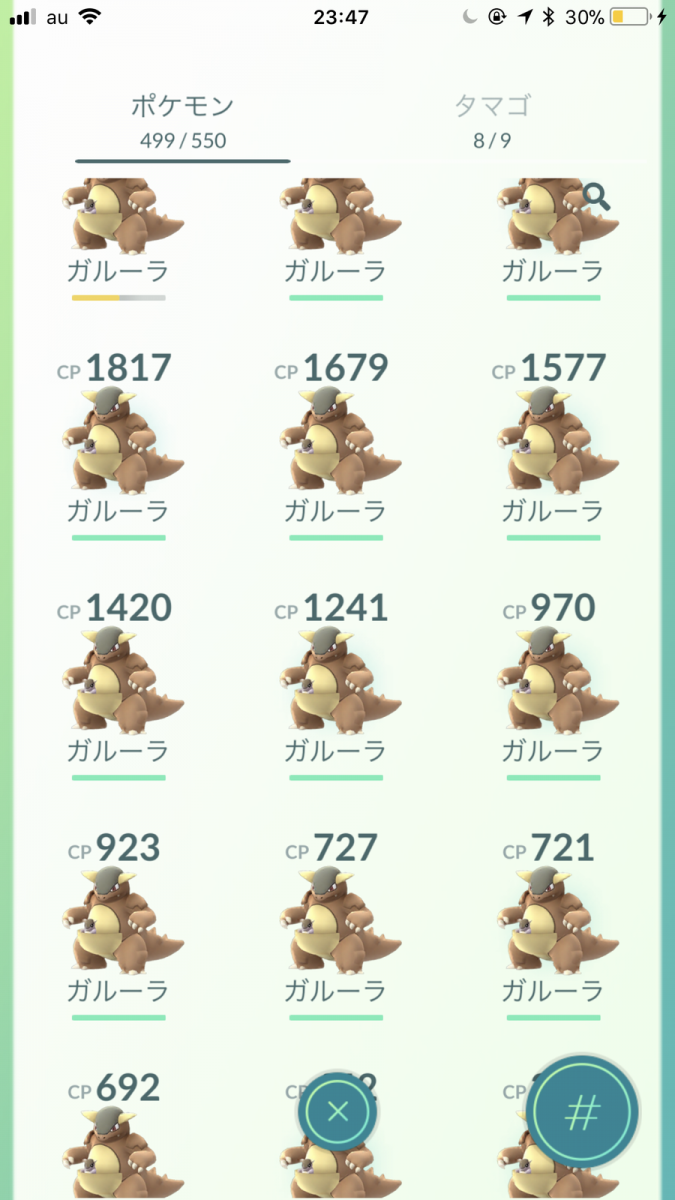Select the CP 1420 ガルーラ

(x=118, y=680)
